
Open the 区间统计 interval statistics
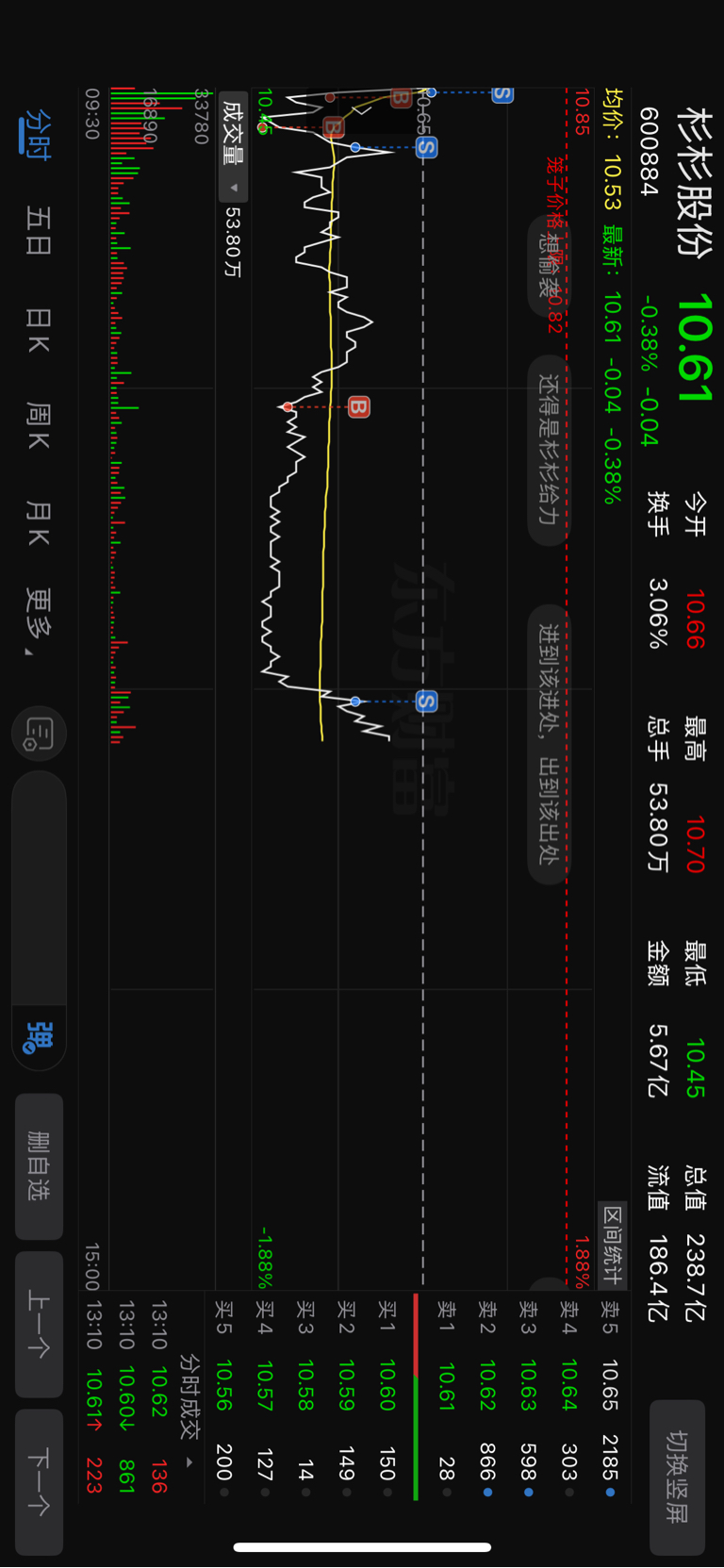613,1245
